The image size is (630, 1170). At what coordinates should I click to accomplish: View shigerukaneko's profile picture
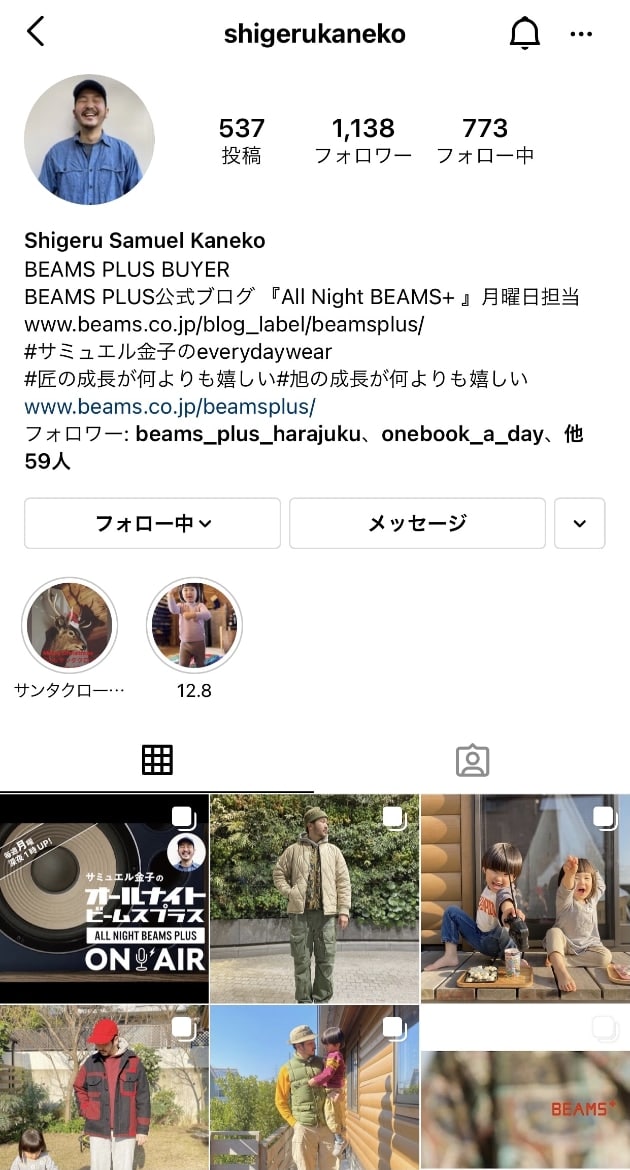pos(89,139)
